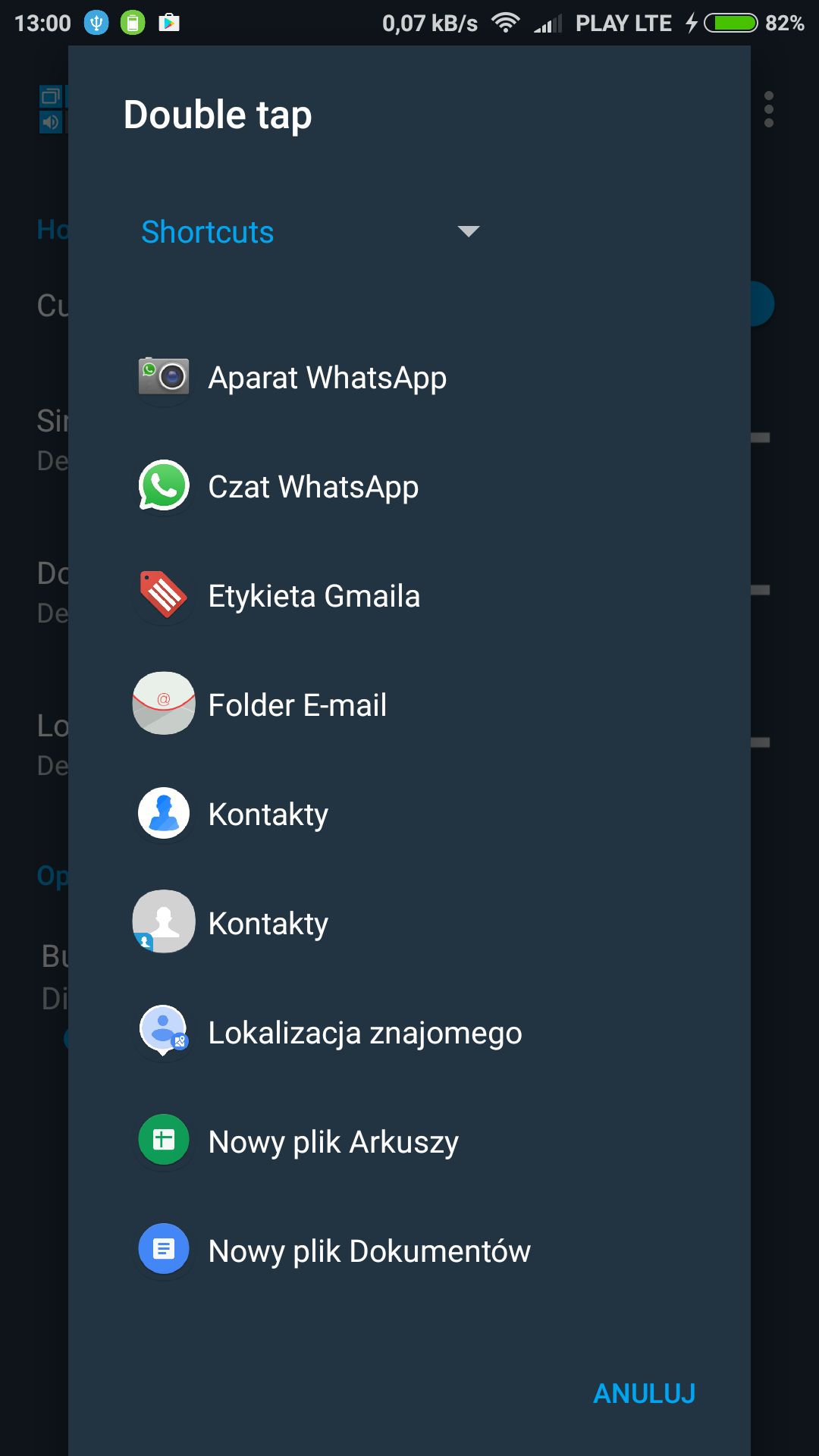Select the Nowy plik Dokumentów shortcut
The image size is (819, 1456).
[x=409, y=1250]
